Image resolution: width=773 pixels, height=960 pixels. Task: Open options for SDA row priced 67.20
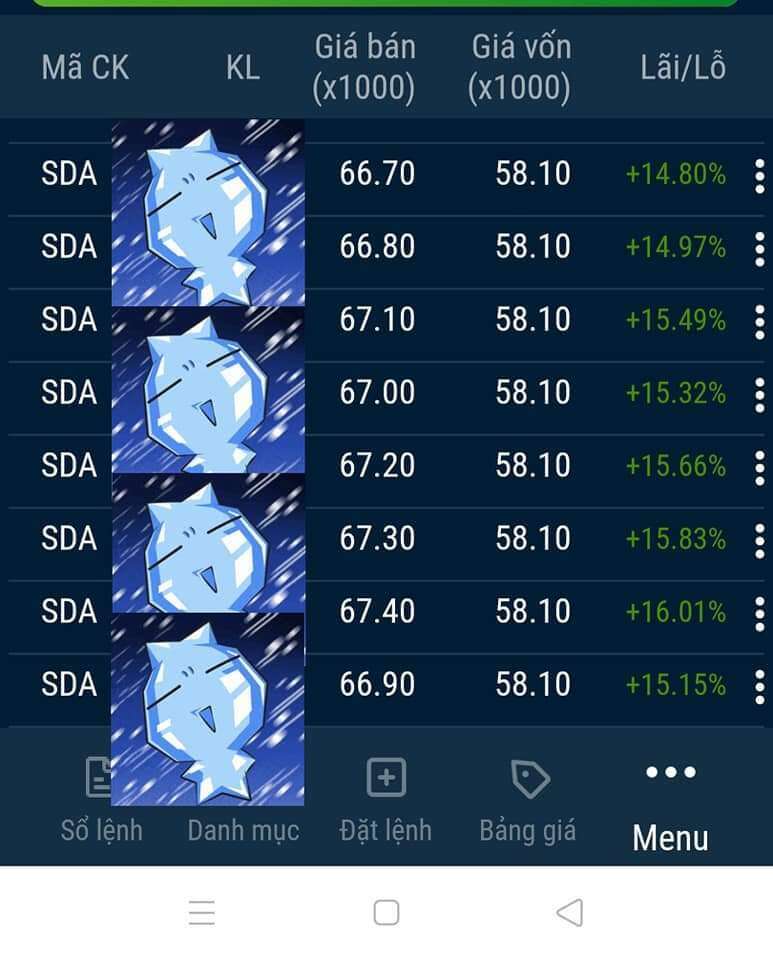(760, 466)
